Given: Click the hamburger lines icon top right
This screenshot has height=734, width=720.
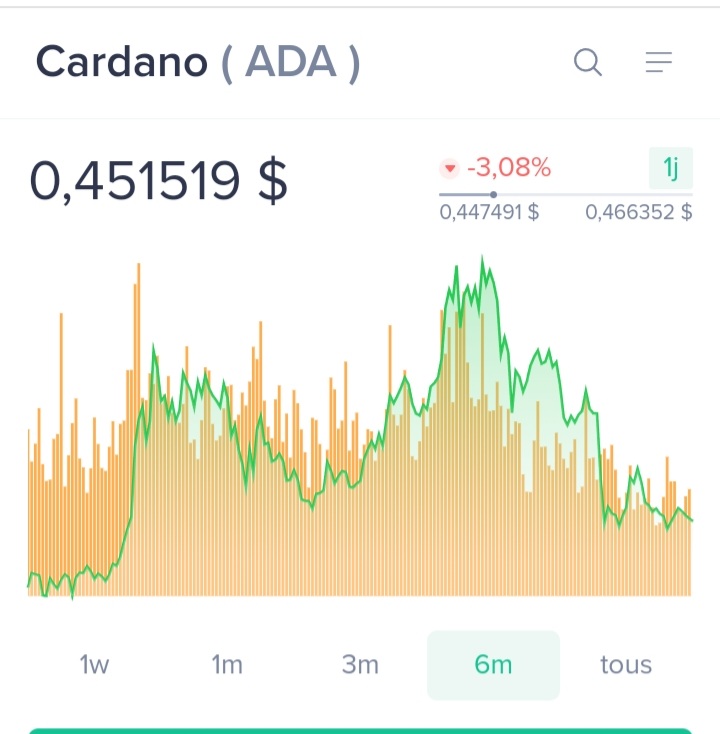Looking at the screenshot, I should click(660, 63).
